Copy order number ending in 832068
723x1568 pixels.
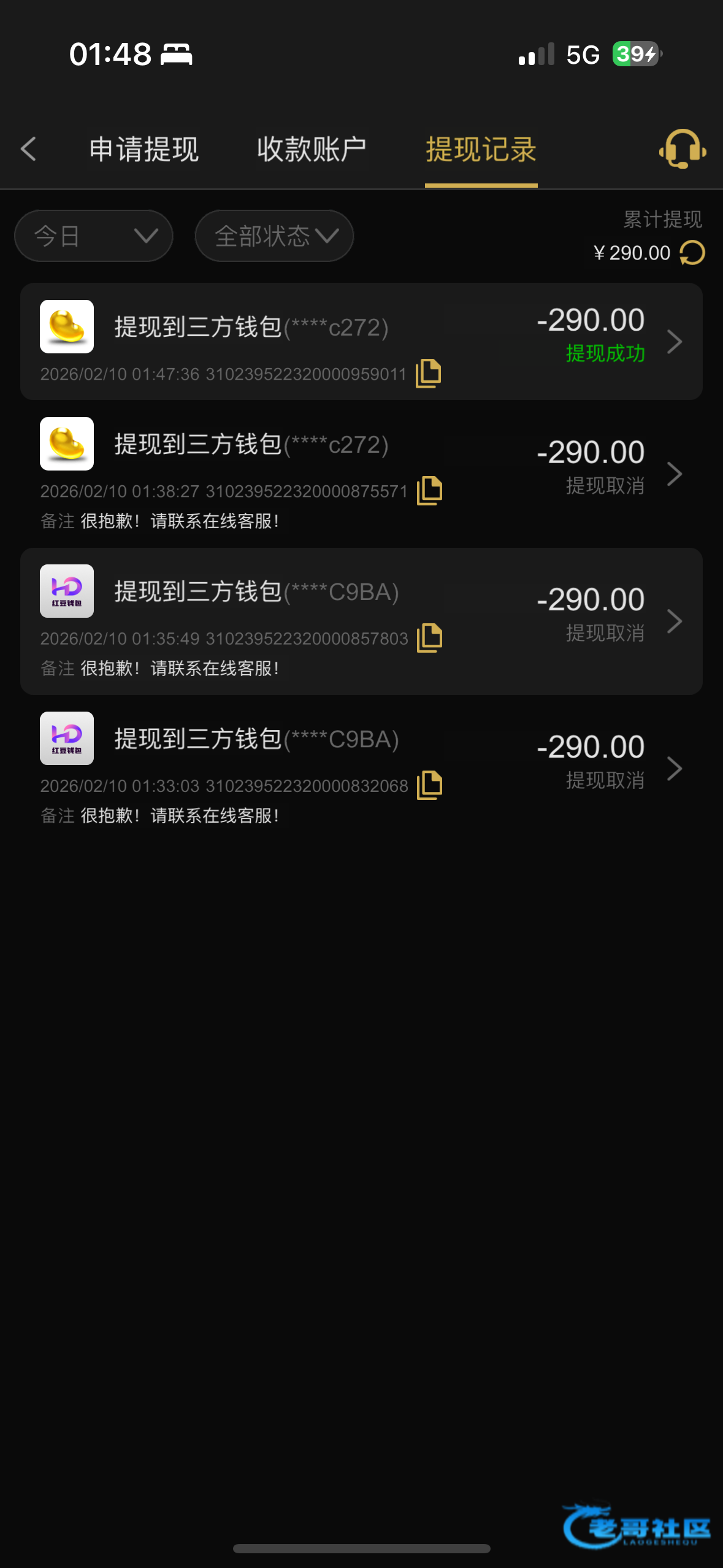tap(429, 785)
